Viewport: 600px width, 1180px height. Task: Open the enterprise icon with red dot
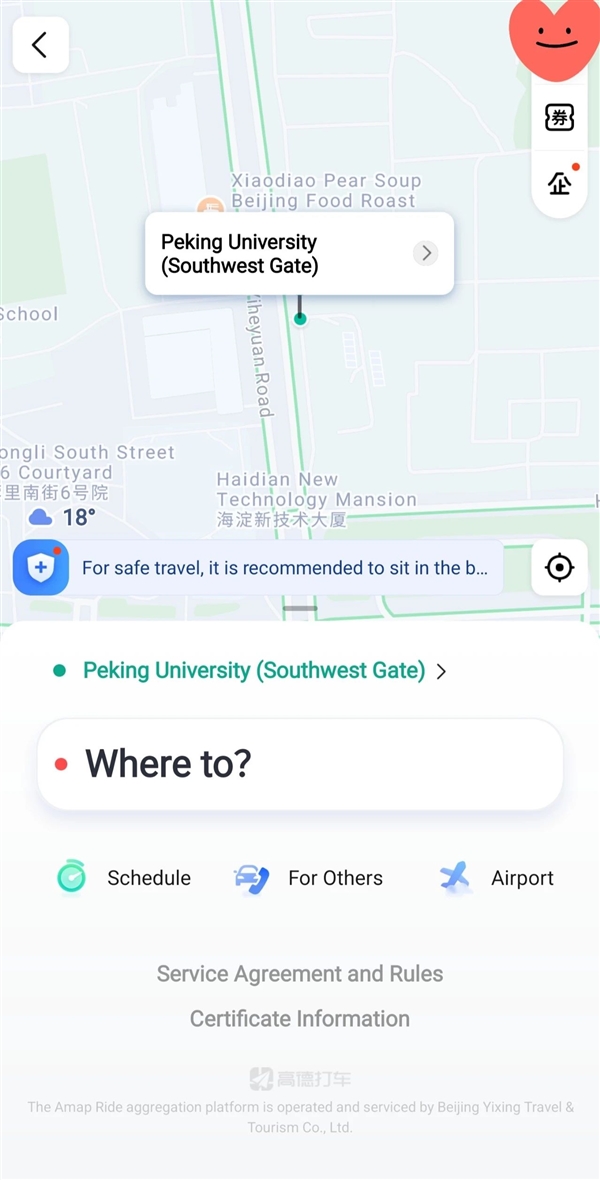(x=559, y=183)
